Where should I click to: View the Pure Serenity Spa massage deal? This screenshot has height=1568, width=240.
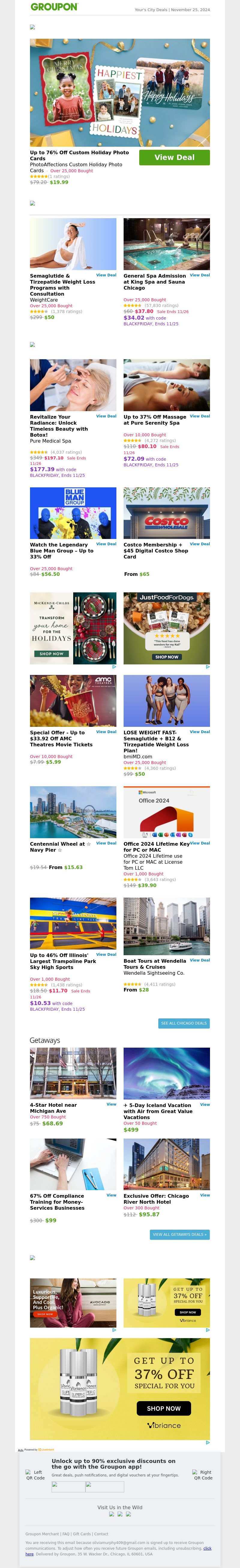(x=200, y=416)
